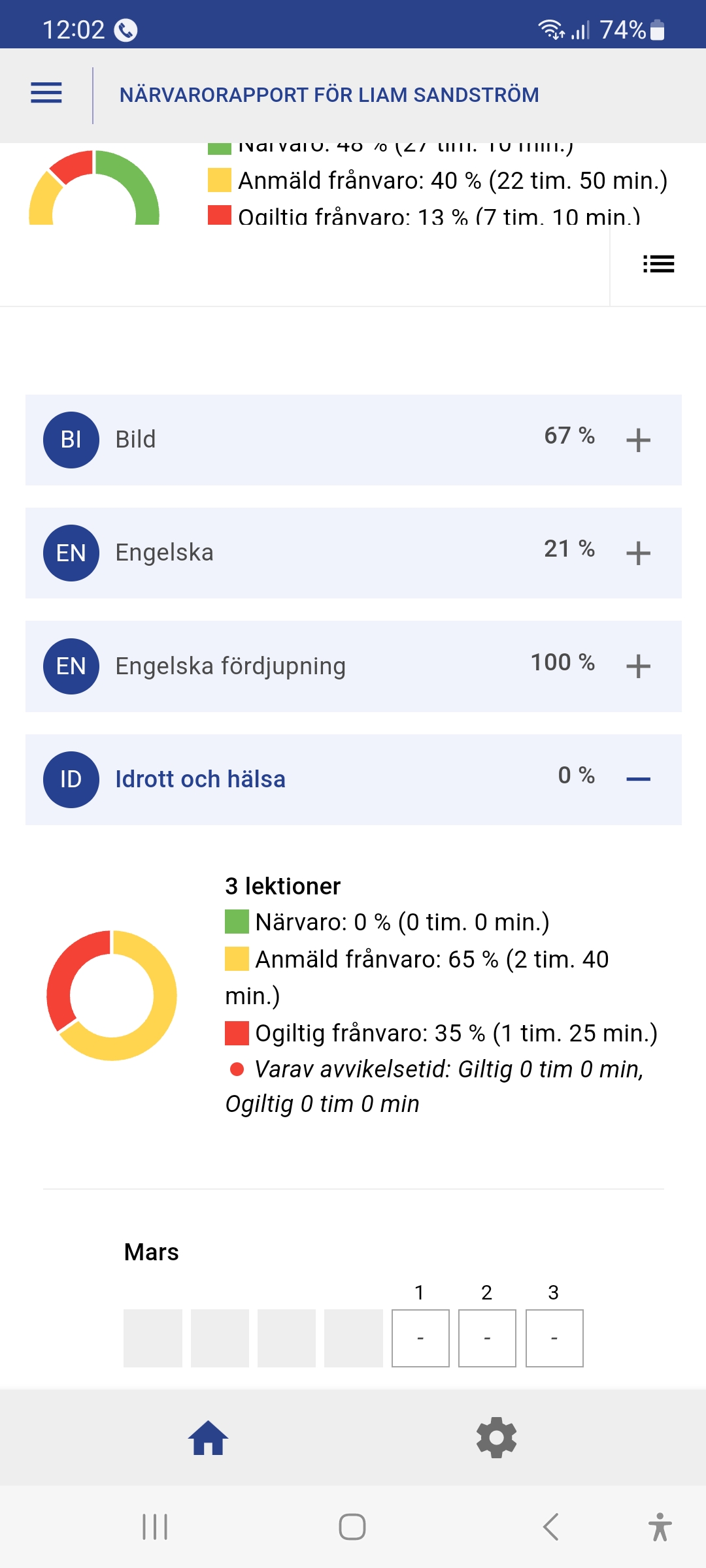The height and width of the screenshot is (1568, 706).
Task: Expand the Engelska fördjupning row
Action: (x=637, y=666)
